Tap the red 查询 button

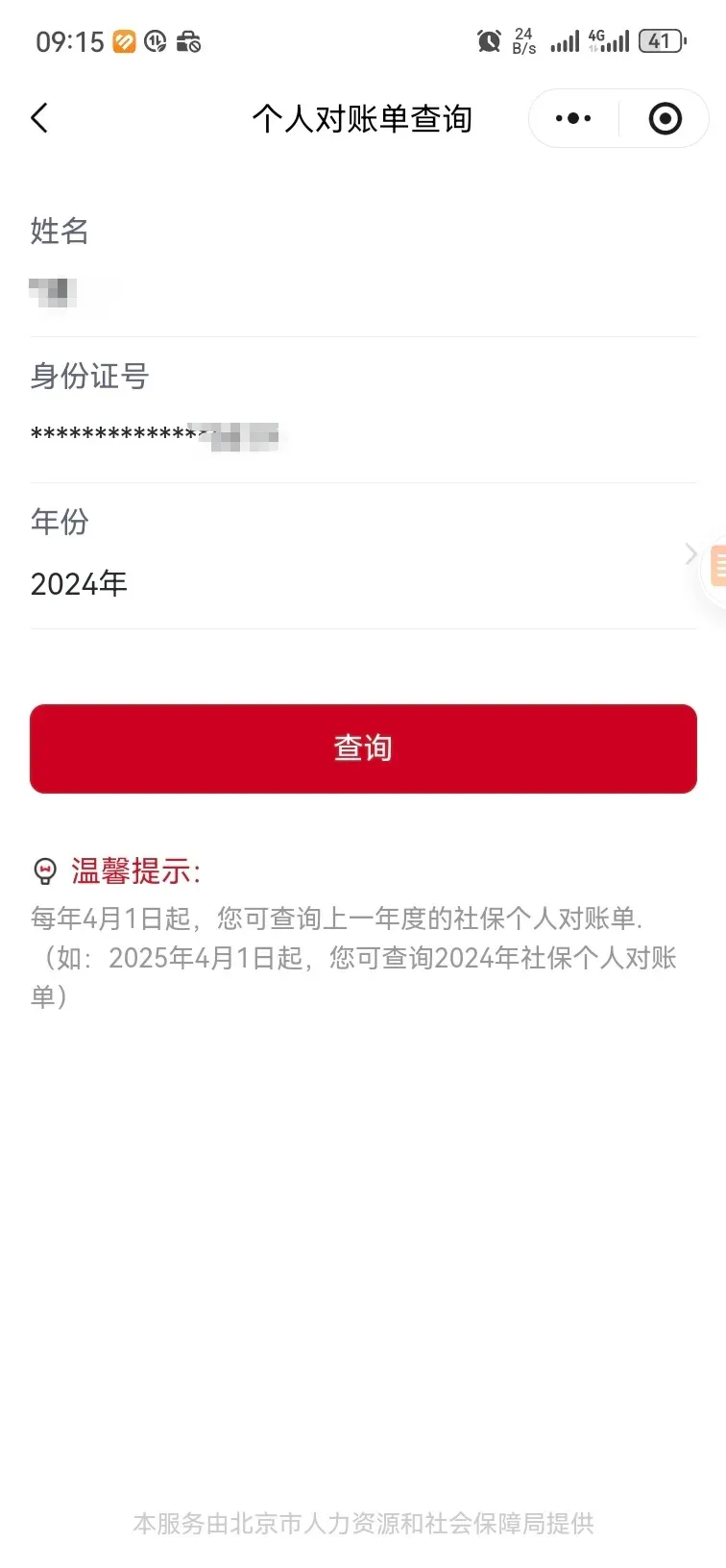point(363,748)
